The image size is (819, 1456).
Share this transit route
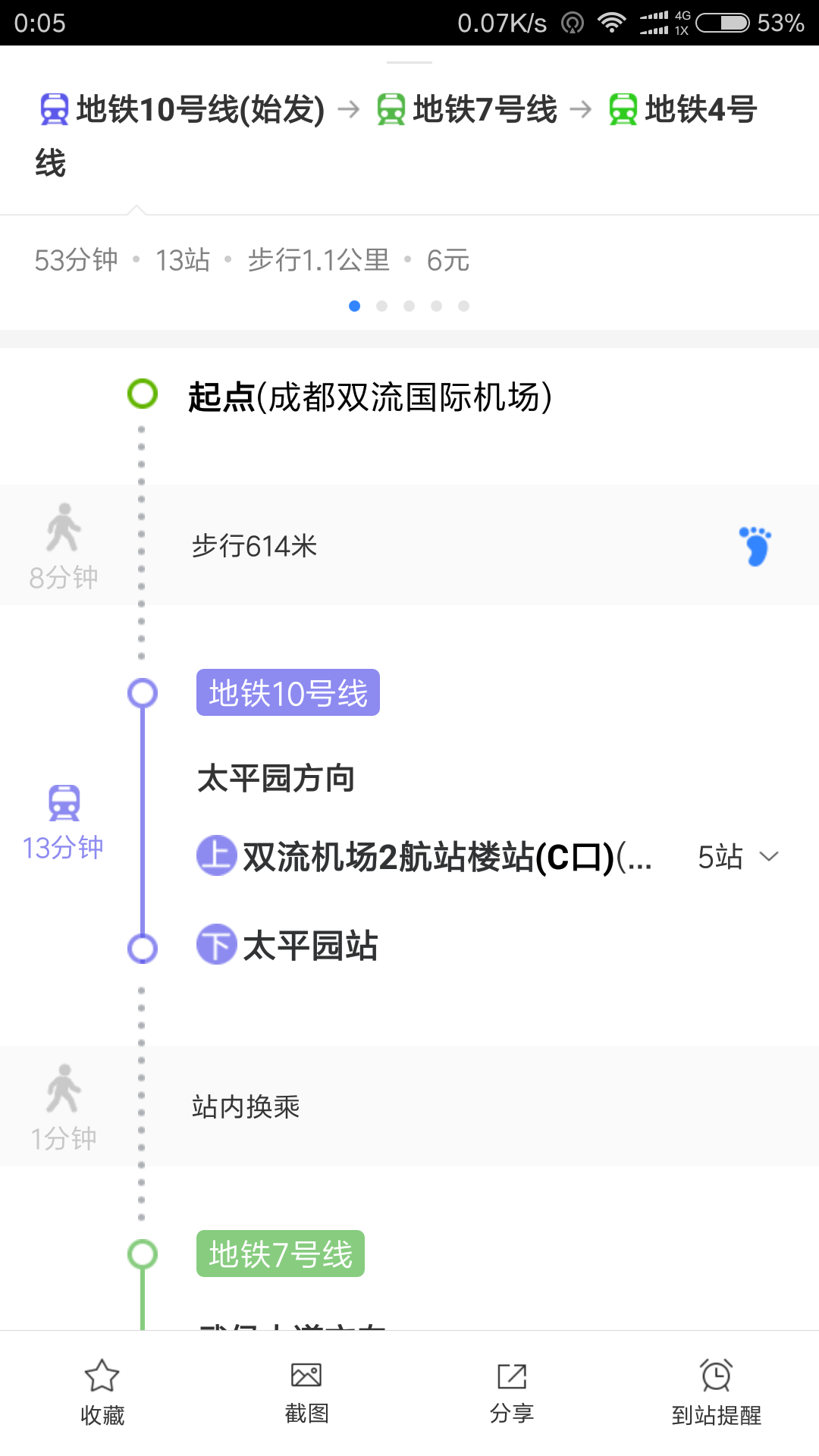[x=512, y=1392]
